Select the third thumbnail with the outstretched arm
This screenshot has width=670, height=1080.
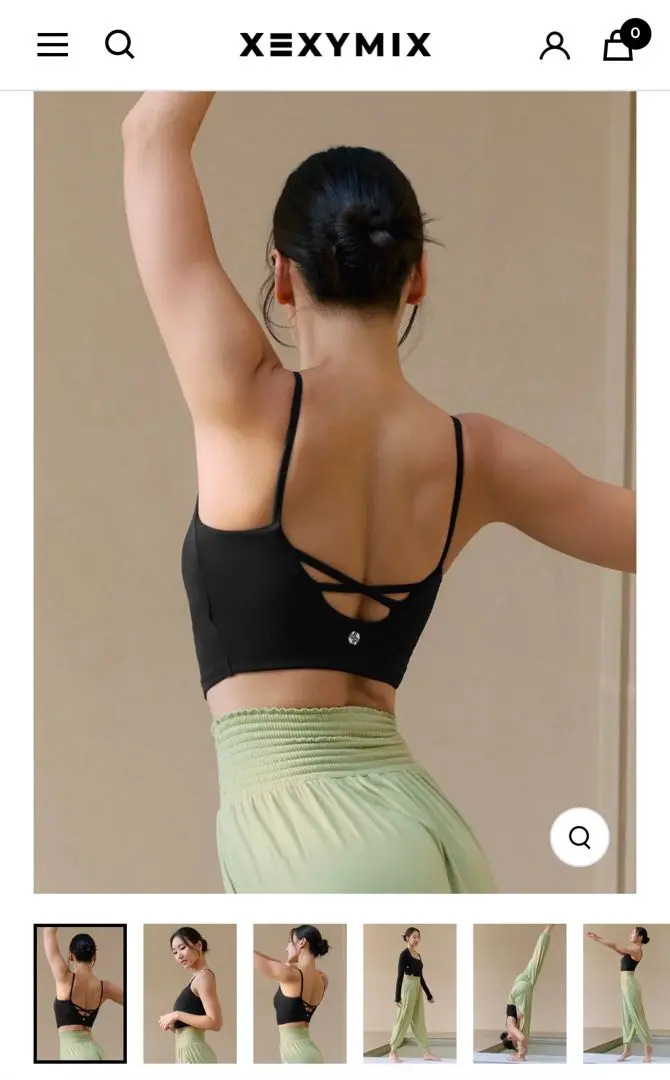tap(300, 993)
